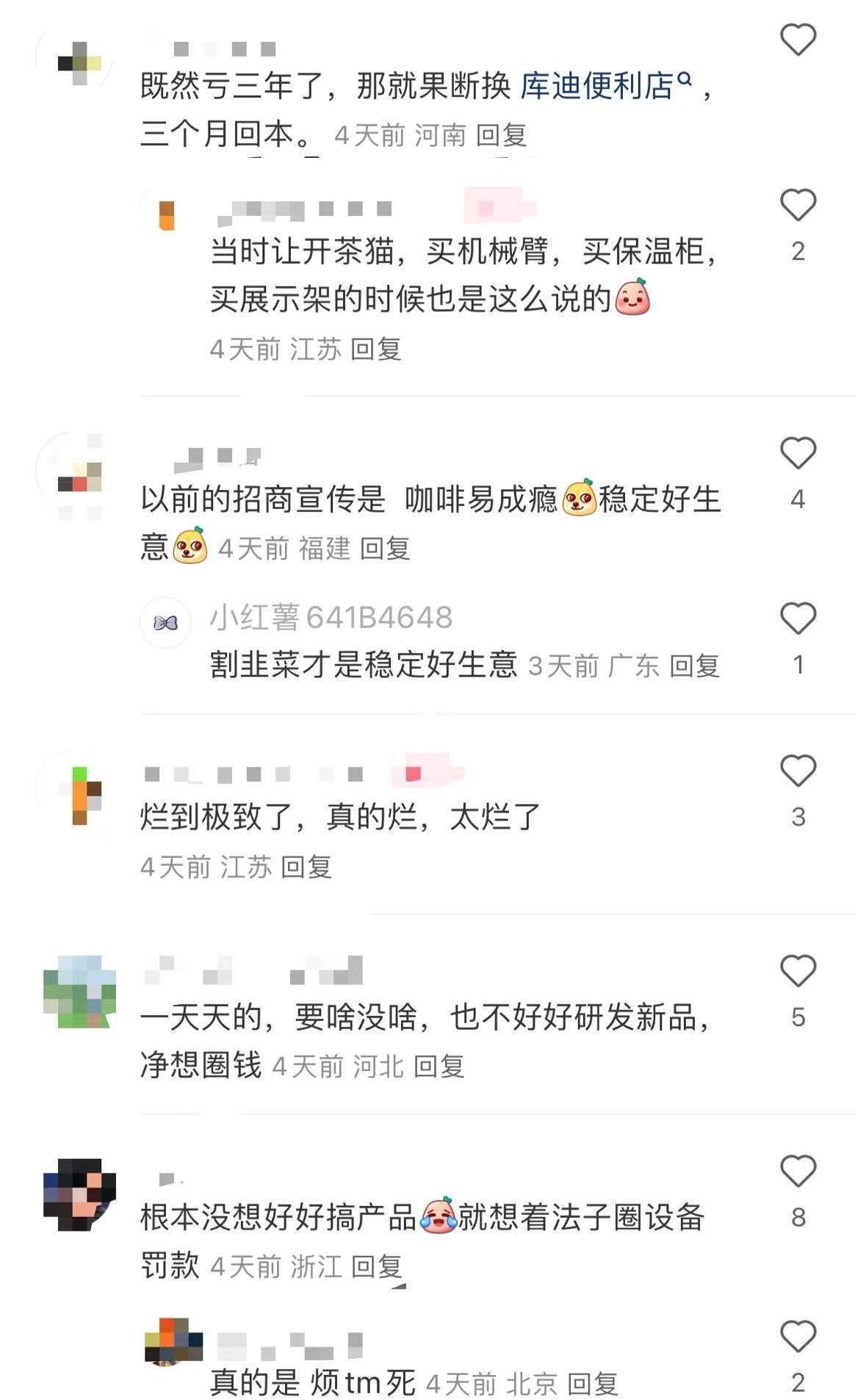Open 小红薯641B4648's profile
Viewport: 855px width, 1400px height.
[x=331, y=618]
